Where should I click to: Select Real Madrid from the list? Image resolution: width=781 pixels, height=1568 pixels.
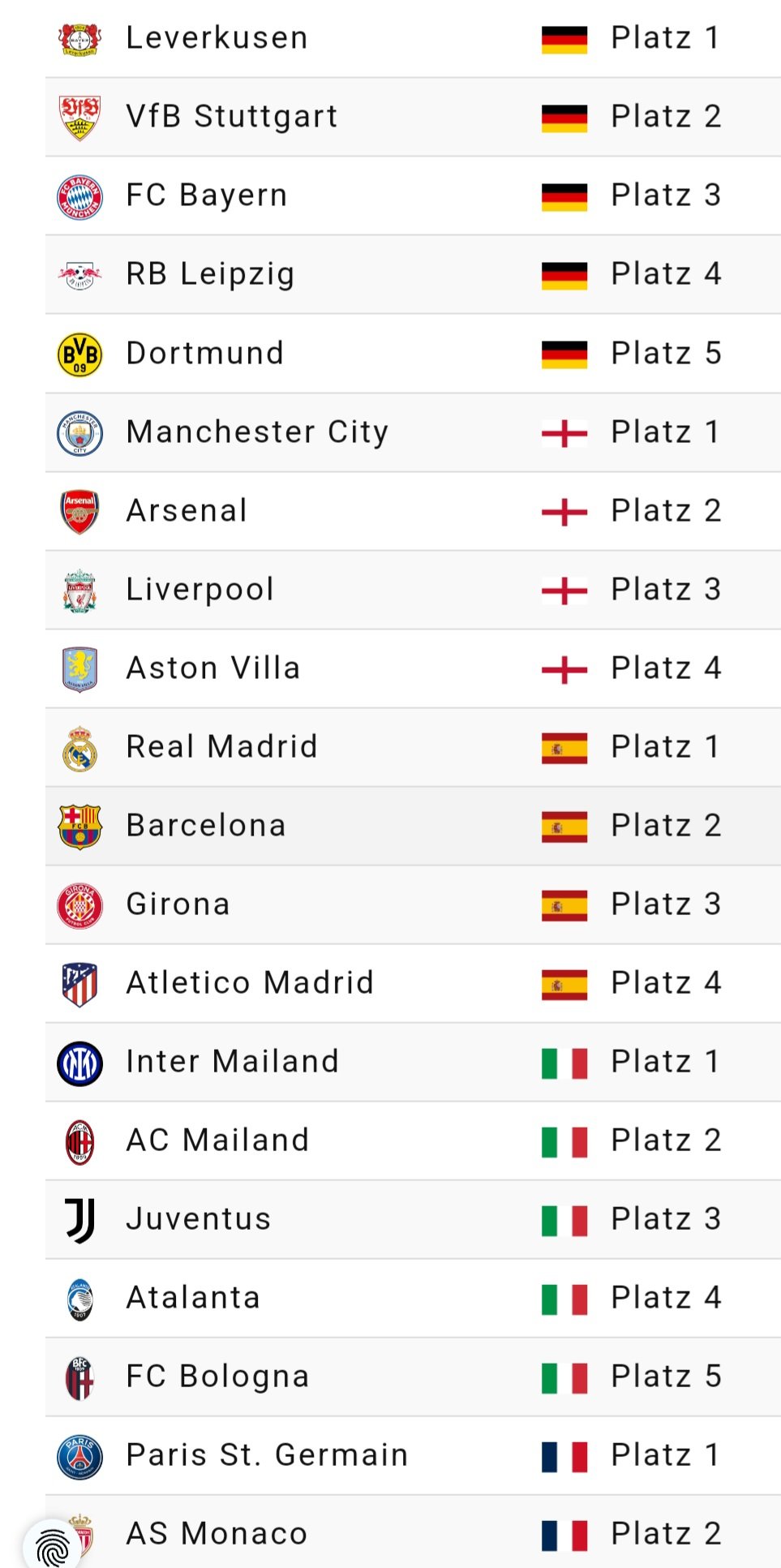click(x=413, y=747)
